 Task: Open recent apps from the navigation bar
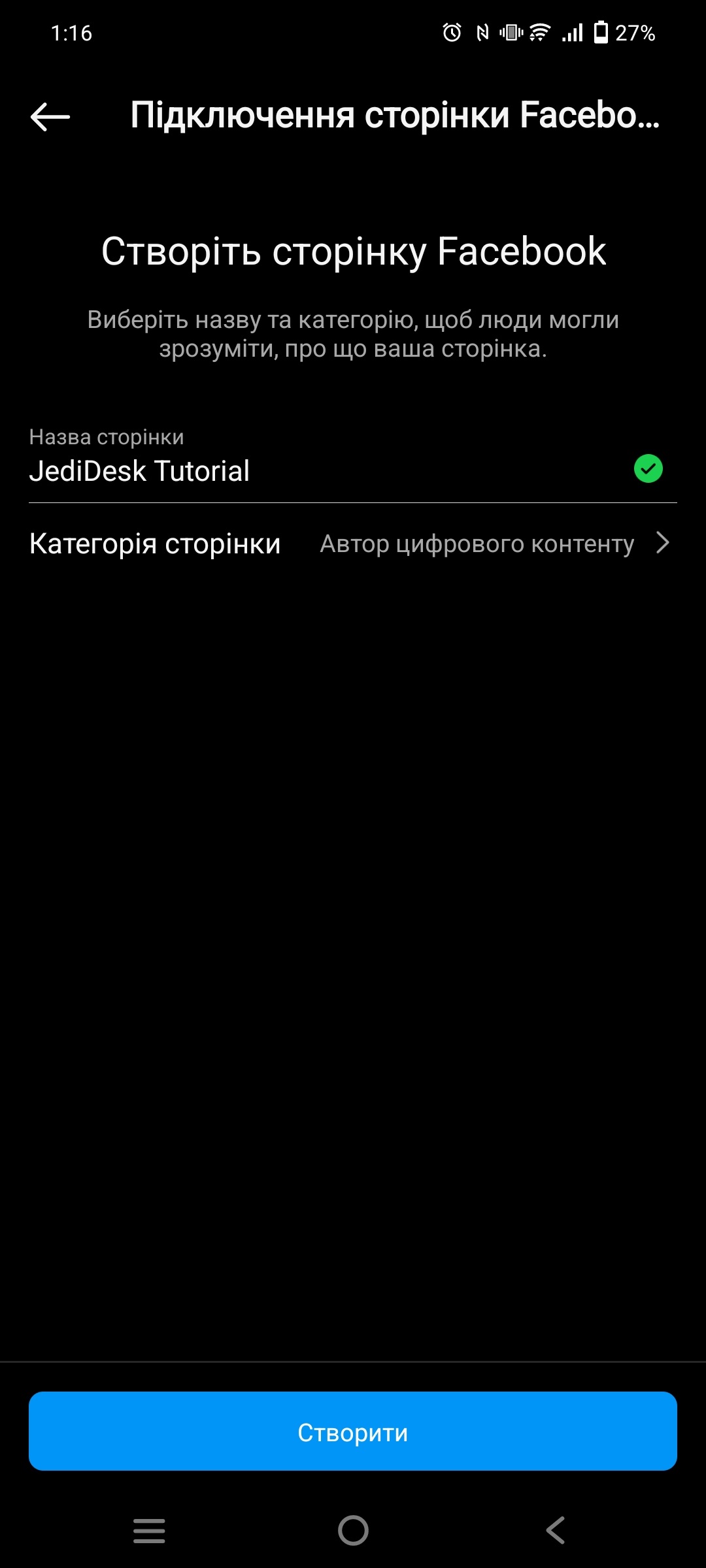pos(149,1530)
